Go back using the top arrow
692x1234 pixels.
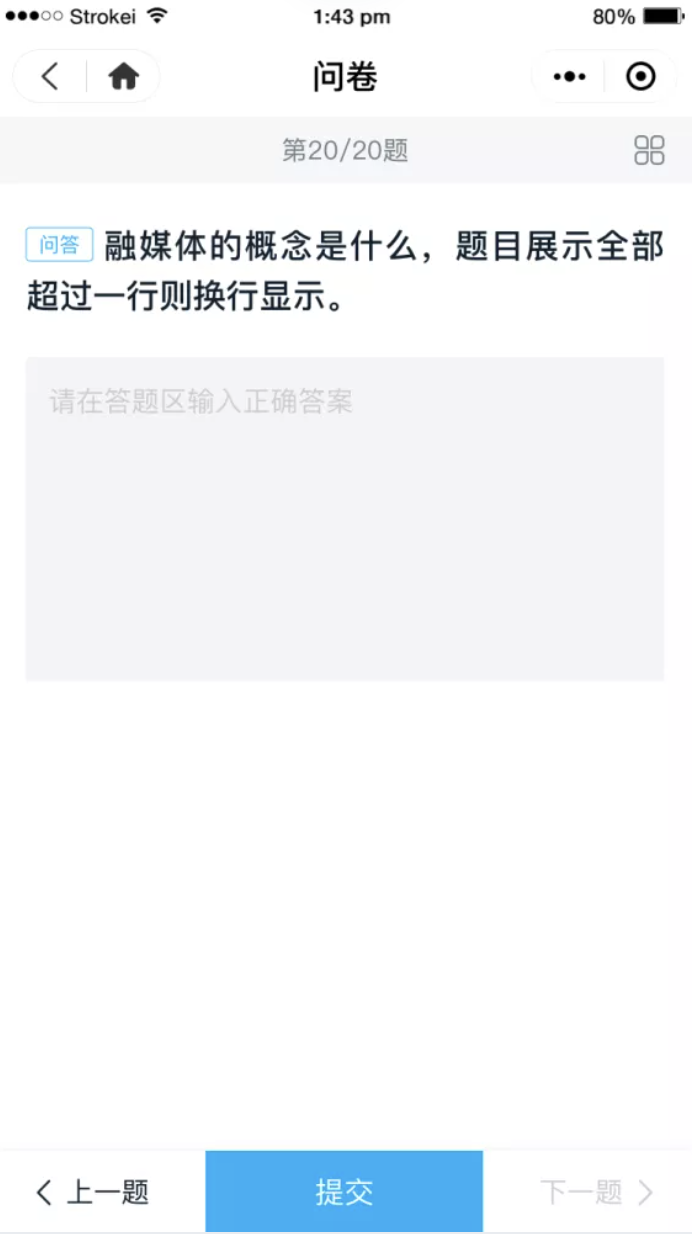pyautogui.click(x=50, y=76)
